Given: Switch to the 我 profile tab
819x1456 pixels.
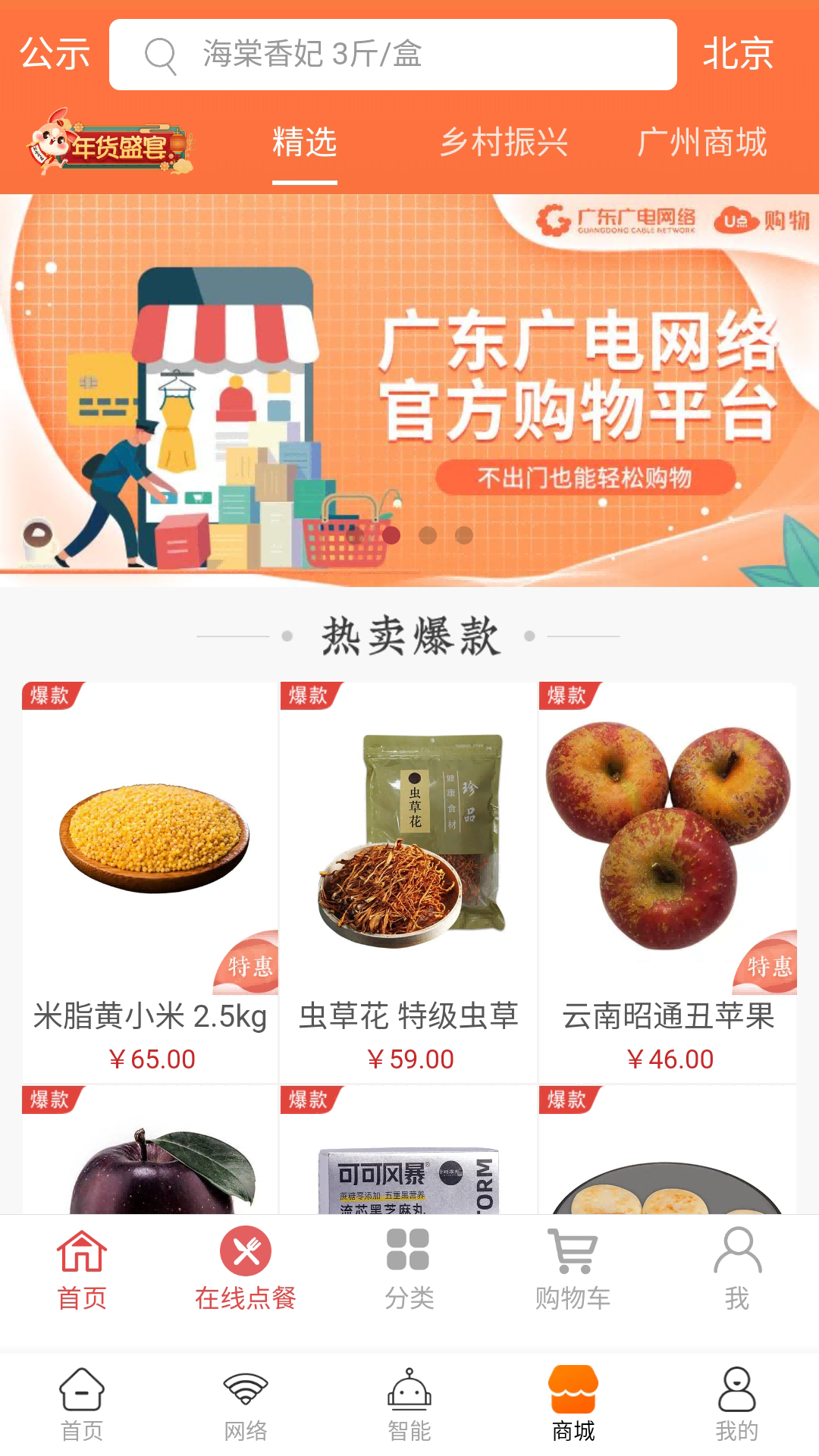Looking at the screenshot, I should click(x=736, y=1268).
